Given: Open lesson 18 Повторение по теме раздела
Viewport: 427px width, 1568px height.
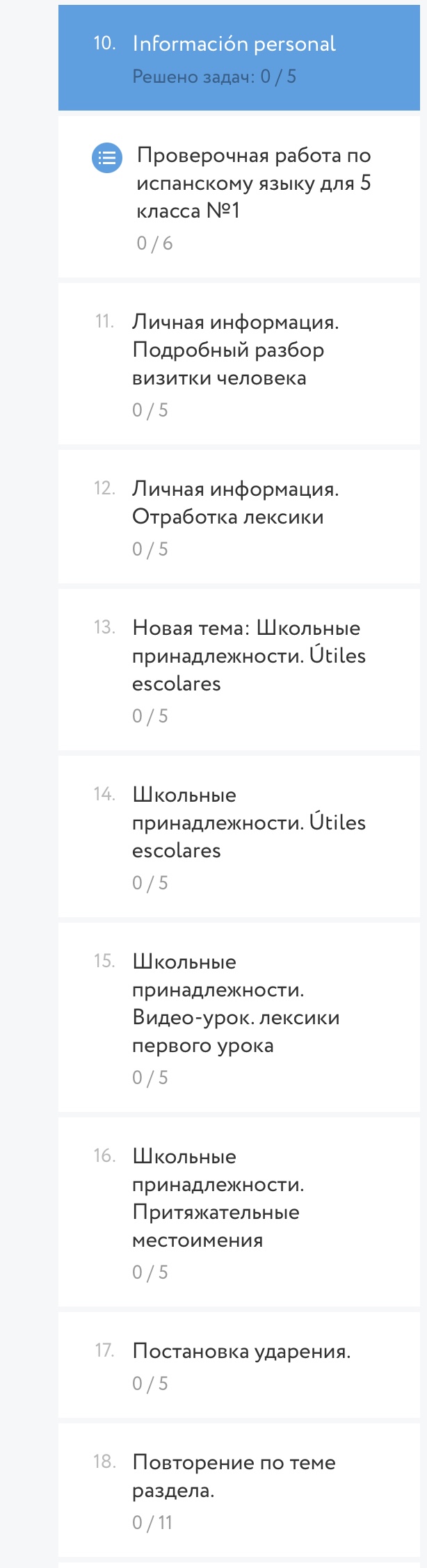Looking at the screenshot, I should (x=234, y=1476).
